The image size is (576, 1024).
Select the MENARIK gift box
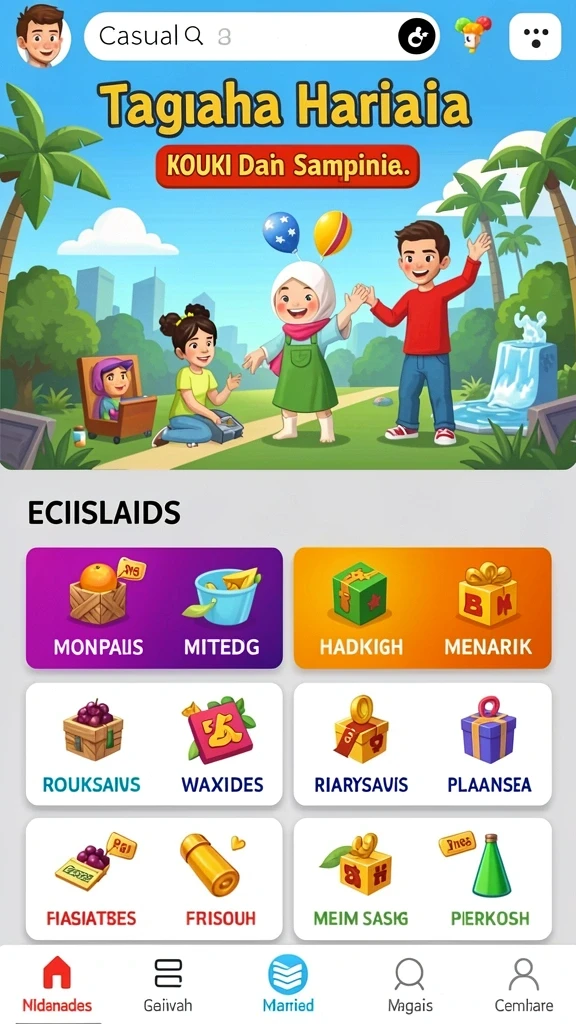pyautogui.click(x=488, y=609)
